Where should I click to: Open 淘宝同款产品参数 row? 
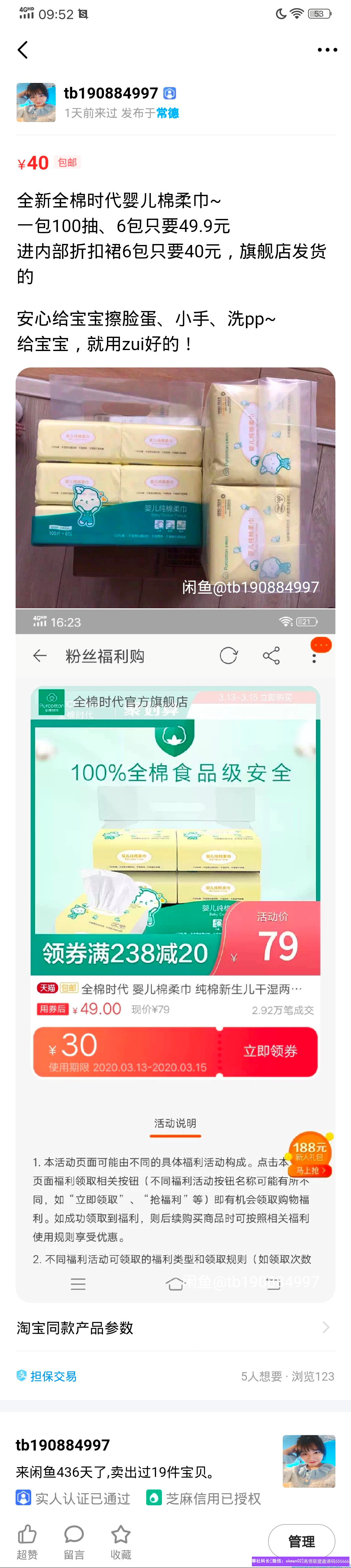175,1328
